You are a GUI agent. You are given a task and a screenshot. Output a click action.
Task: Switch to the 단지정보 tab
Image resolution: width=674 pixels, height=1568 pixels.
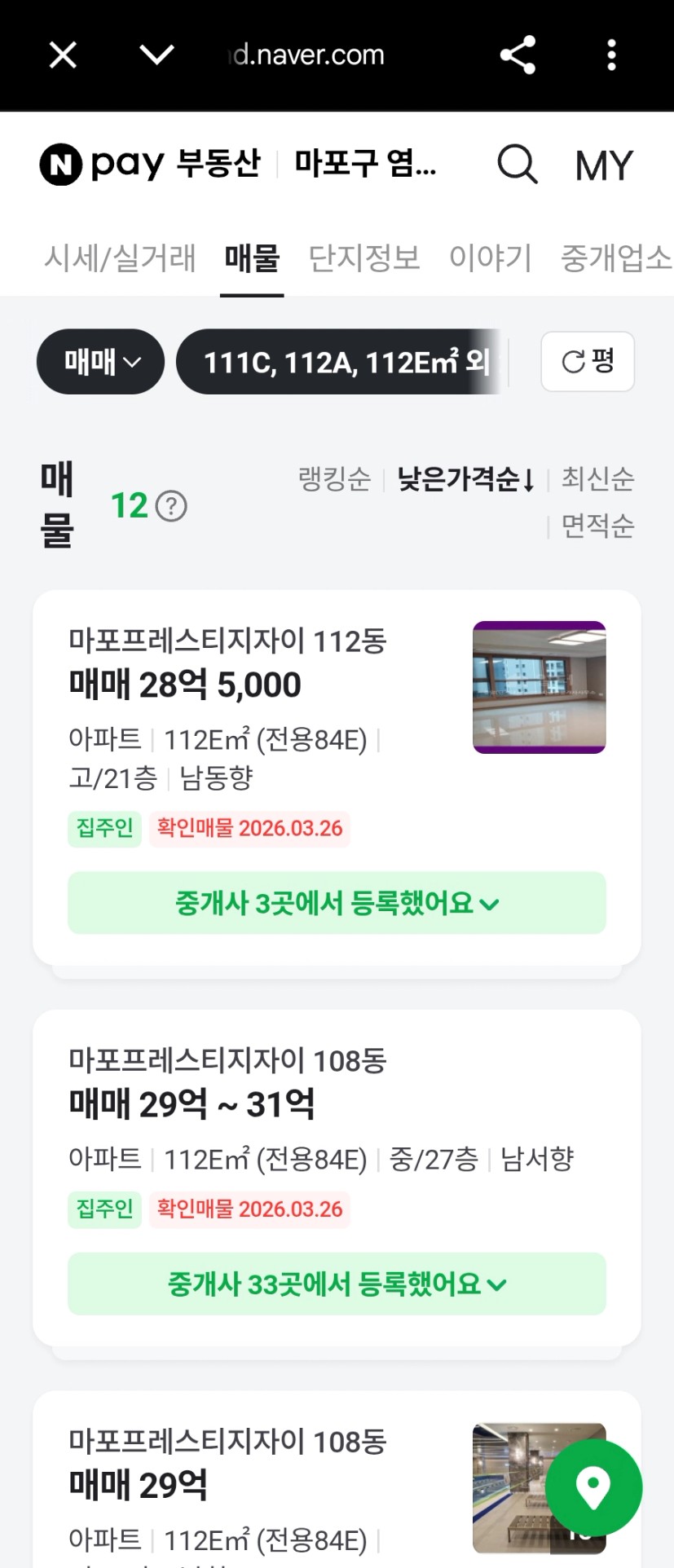coord(364,258)
